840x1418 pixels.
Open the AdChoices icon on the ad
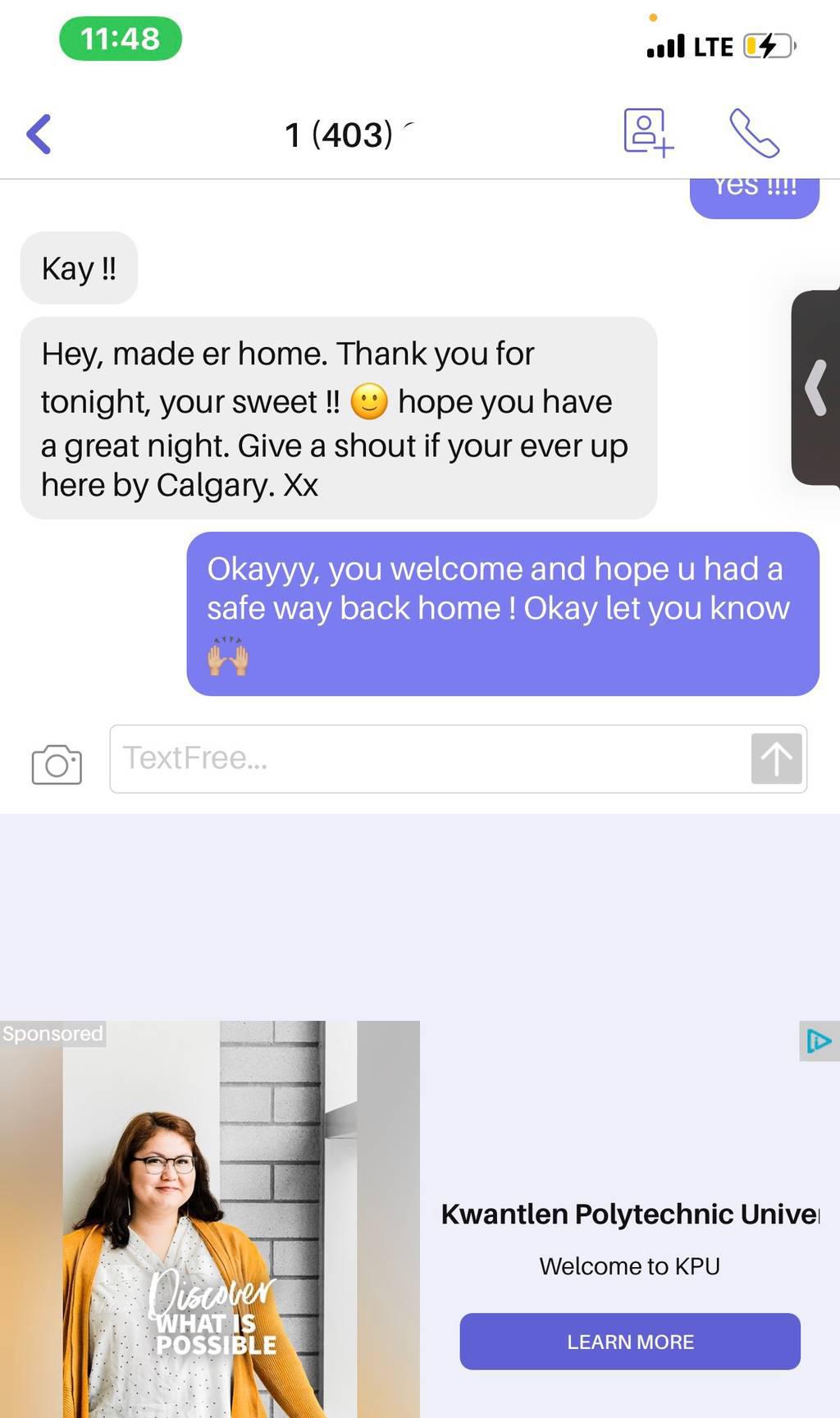pos(818,1041)
